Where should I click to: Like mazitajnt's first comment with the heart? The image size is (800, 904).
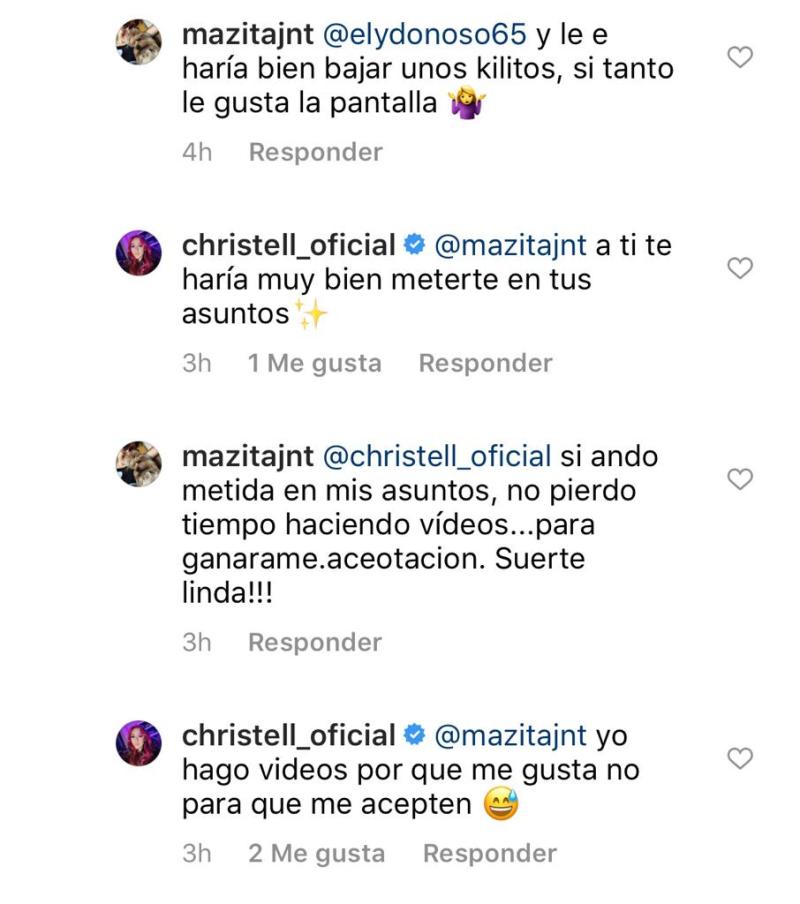point(740,55)
